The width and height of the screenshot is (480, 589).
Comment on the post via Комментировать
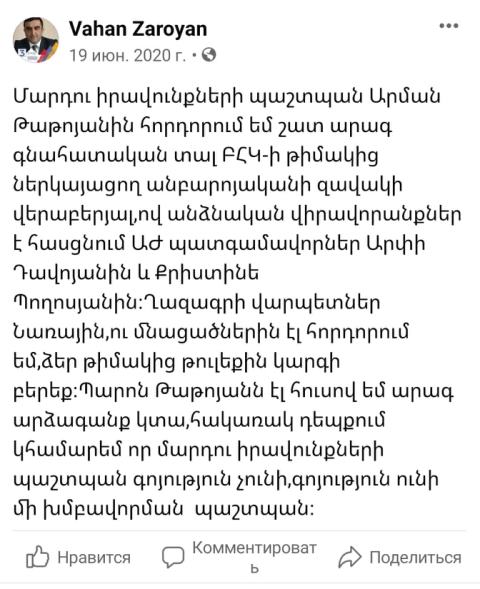239,557
